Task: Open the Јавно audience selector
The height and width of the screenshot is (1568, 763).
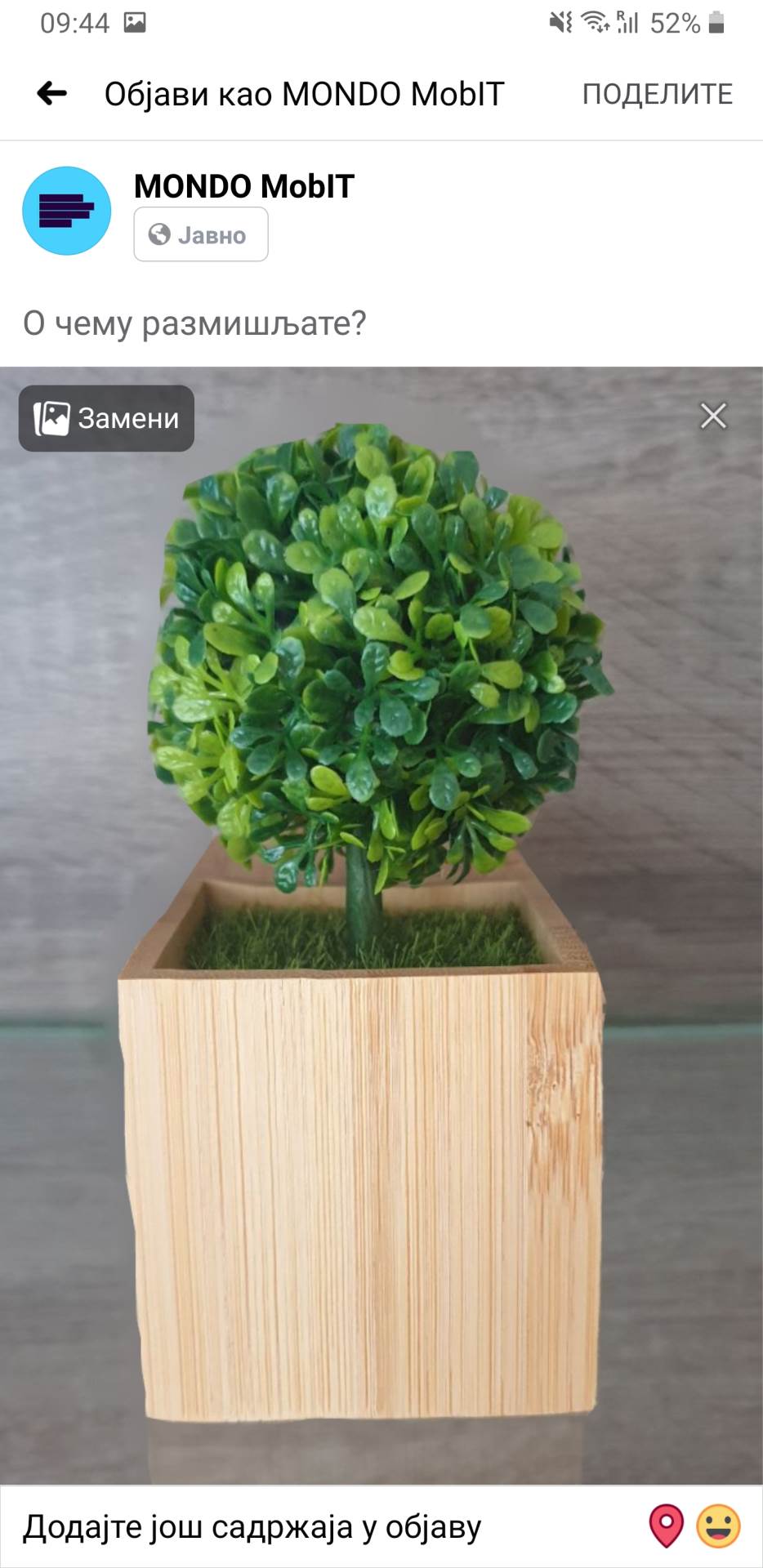Action: click(201, 234)
